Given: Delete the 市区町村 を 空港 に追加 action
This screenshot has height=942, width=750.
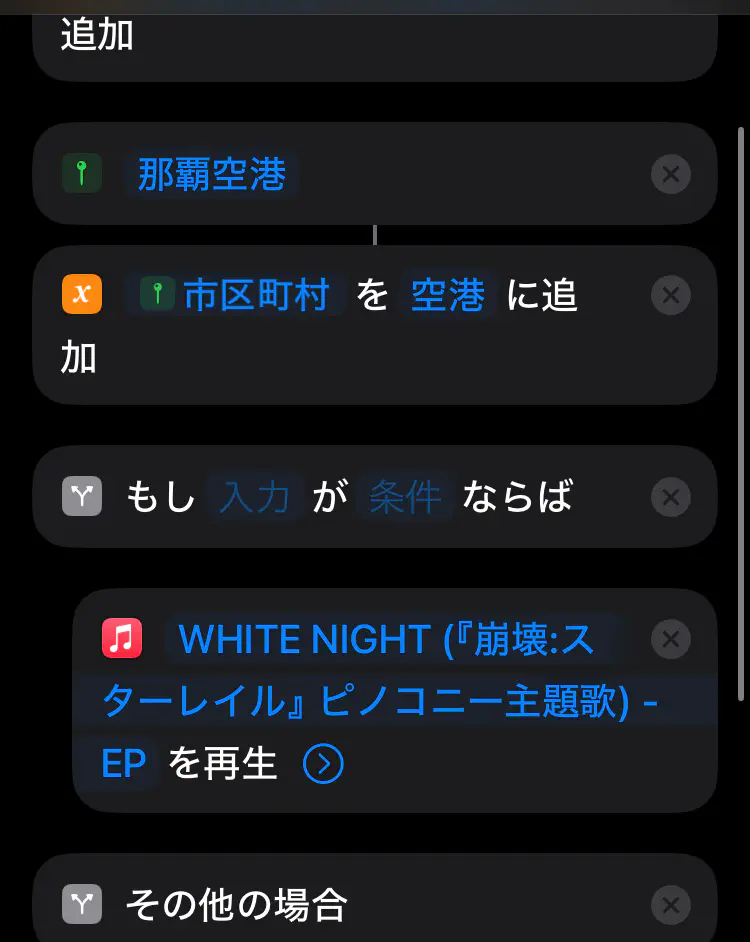Looking at the screenshot, I should pyautogui.click(x=670, y=296).
